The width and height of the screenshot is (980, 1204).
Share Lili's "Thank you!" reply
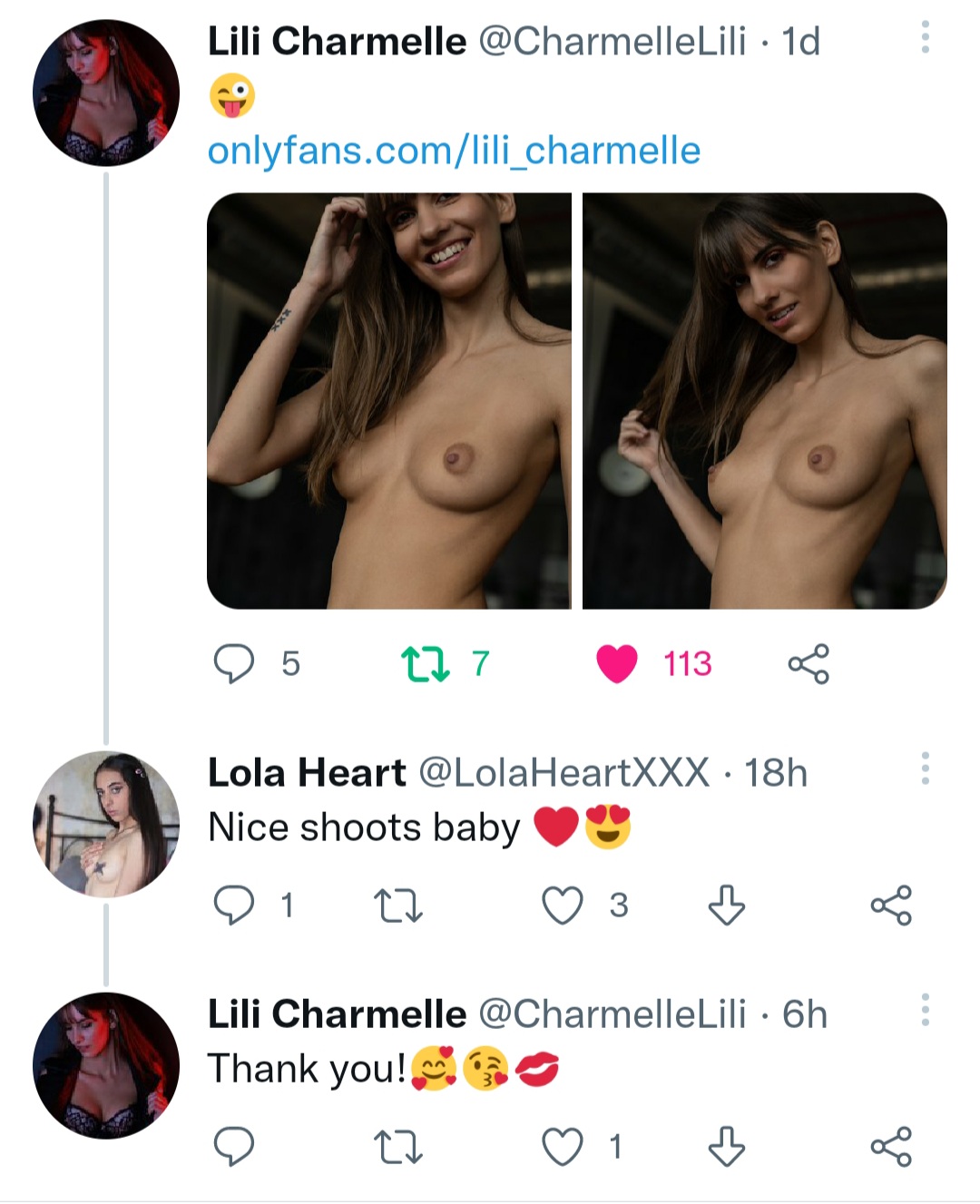click(x=890, y=1147)
